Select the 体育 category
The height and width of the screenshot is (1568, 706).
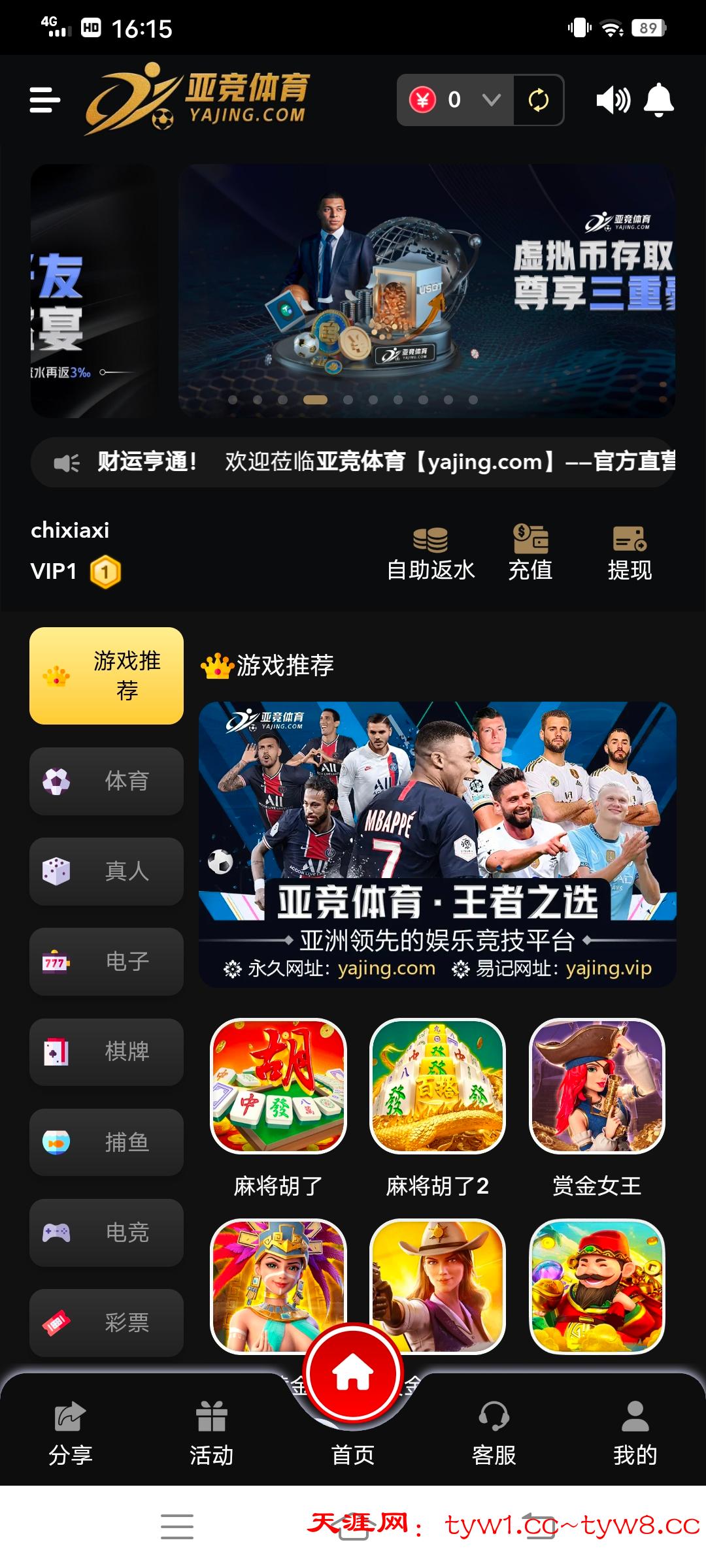point(107,781)
